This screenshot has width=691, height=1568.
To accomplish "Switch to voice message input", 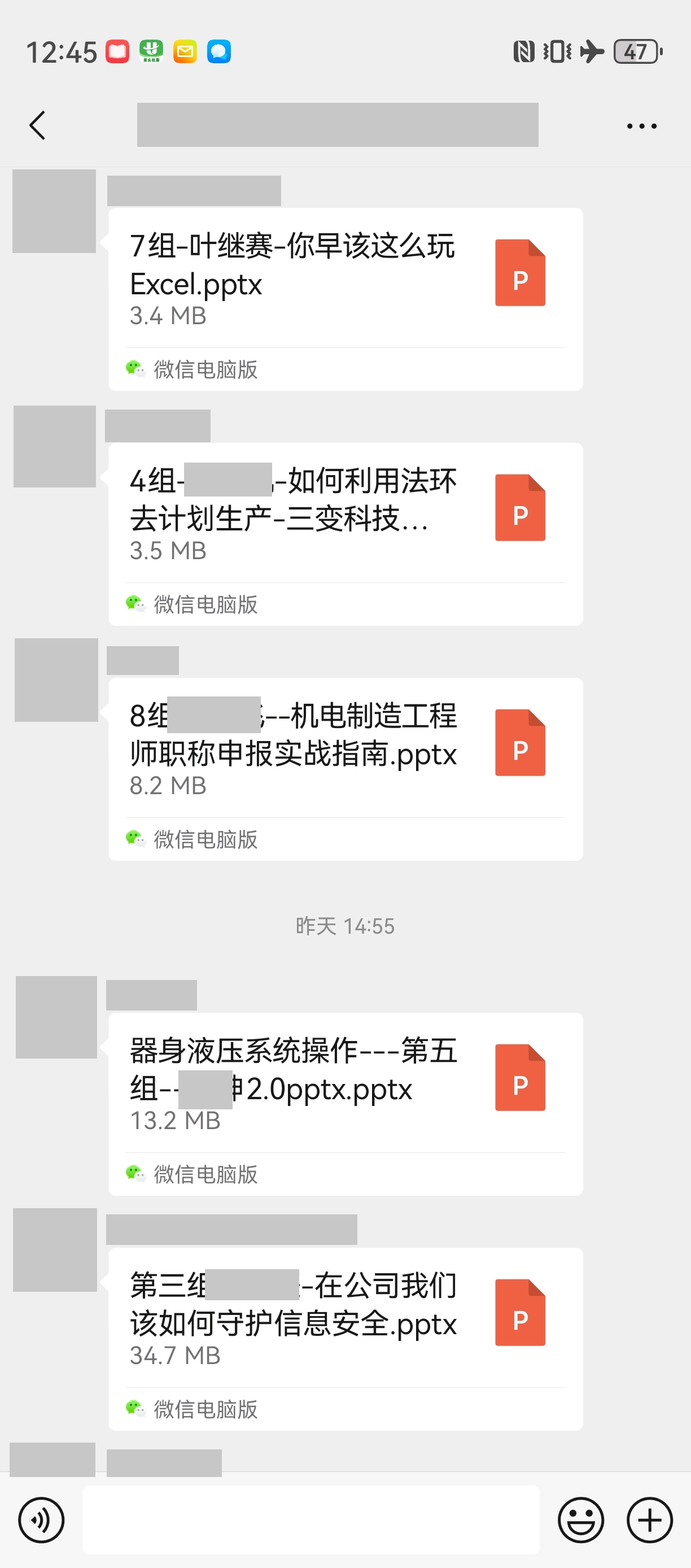I will 41,1521.
